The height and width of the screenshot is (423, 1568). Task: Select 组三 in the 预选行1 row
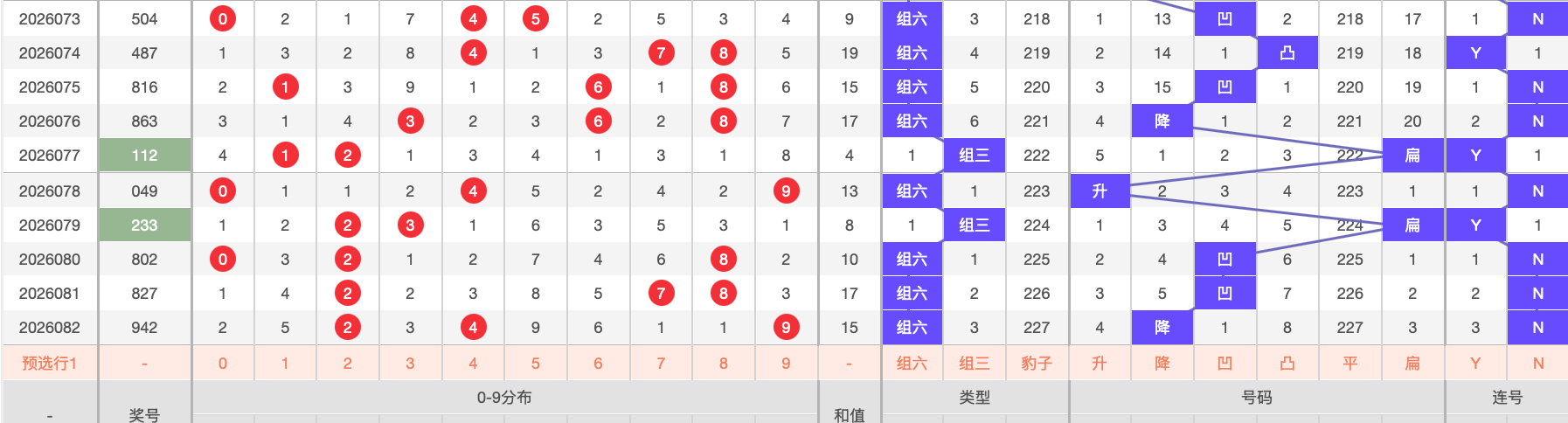974,364
